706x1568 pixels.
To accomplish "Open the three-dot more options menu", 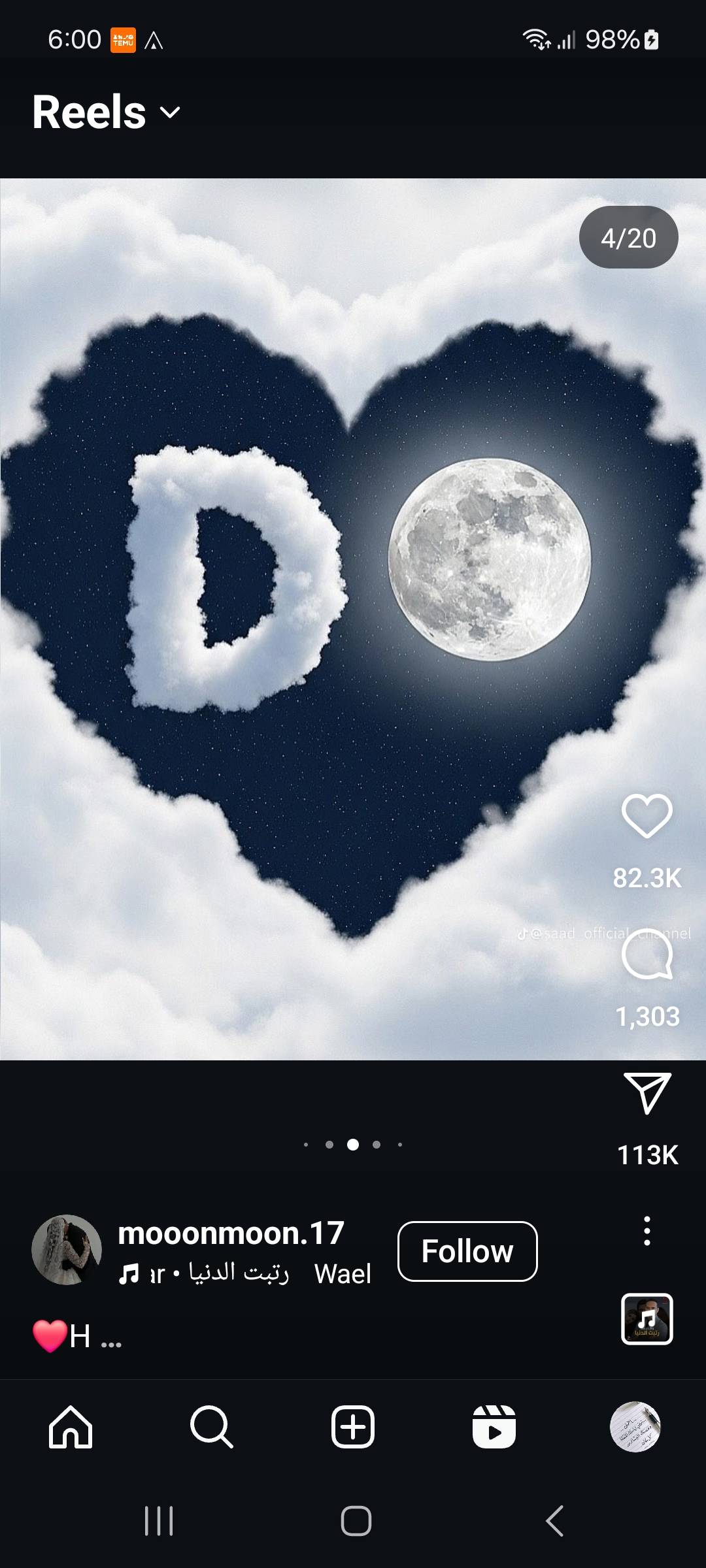I will pyautogui.click(x=647, y=1231).
